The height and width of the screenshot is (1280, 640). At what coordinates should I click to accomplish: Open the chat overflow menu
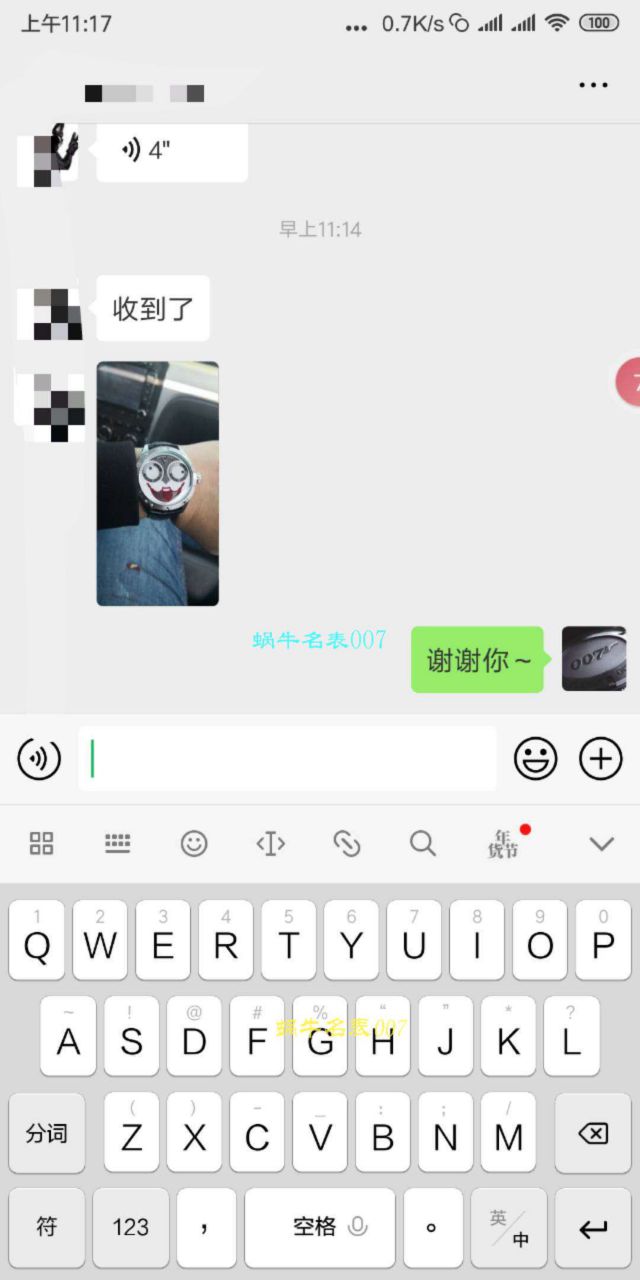[x=593, y=86]
